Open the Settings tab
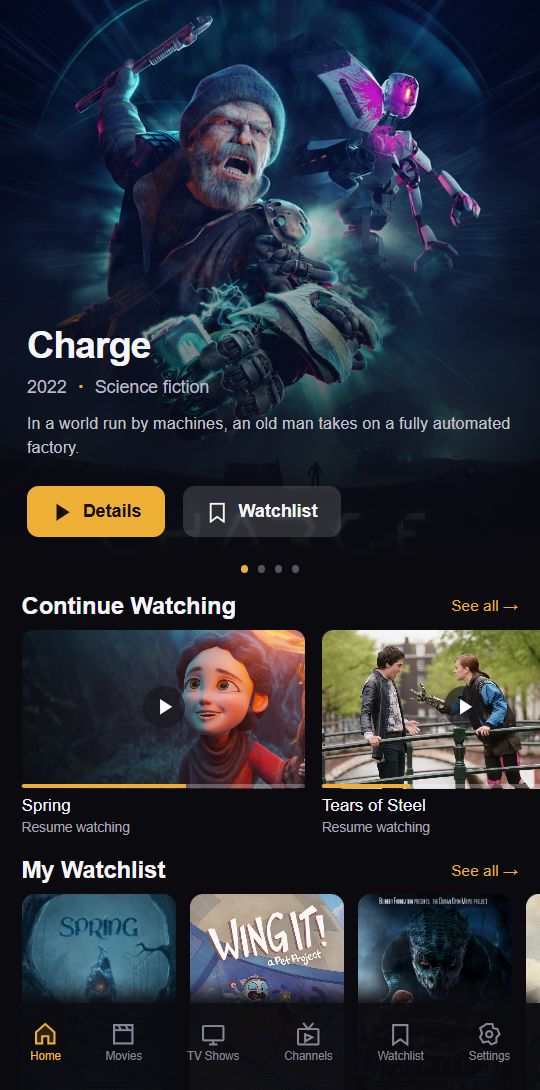The width and height of the screenshot is (540, 1090). [x=489, y=1043]
